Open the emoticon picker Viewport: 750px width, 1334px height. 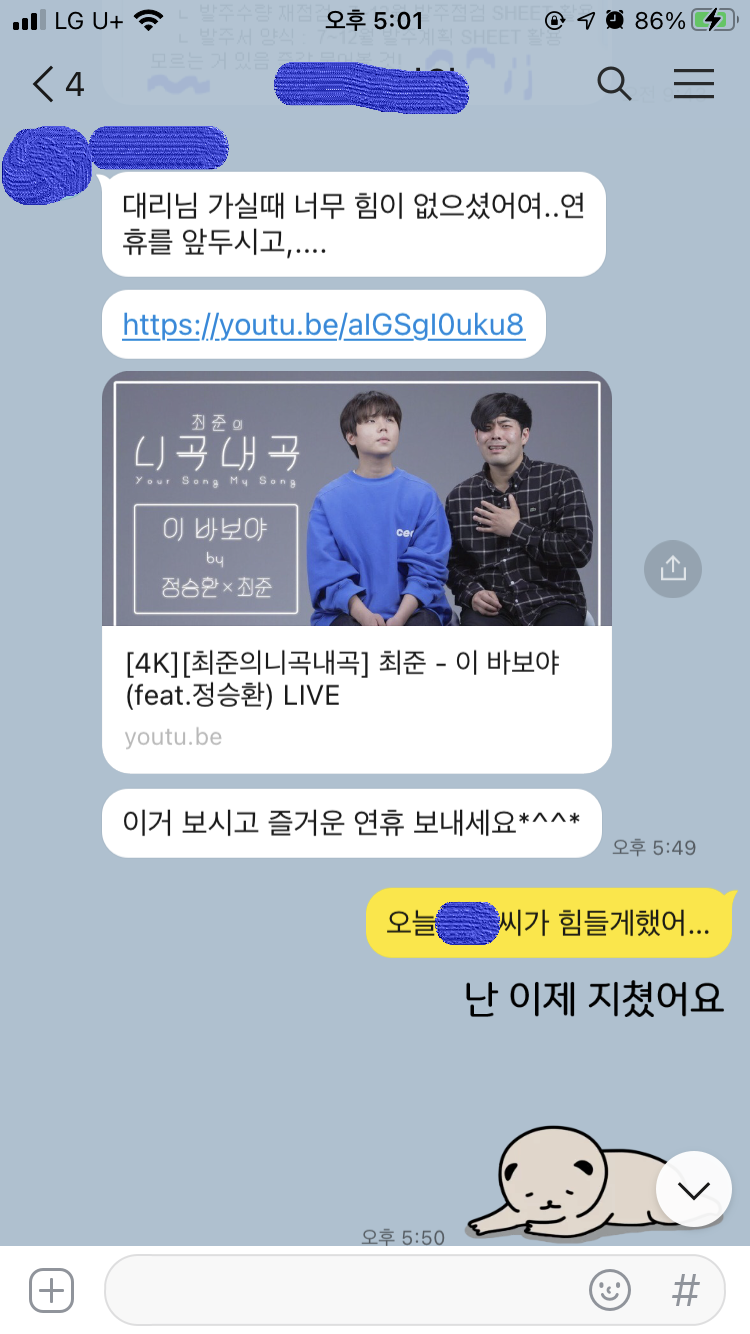tap(610, 1290)
